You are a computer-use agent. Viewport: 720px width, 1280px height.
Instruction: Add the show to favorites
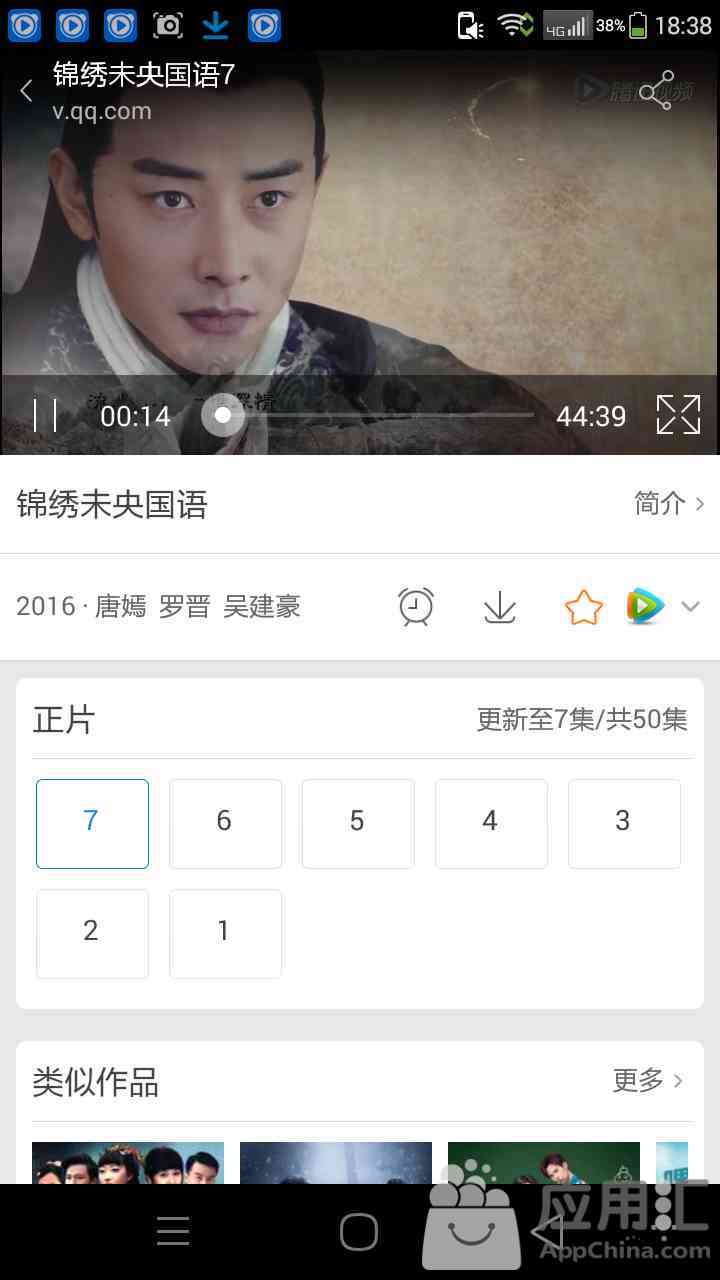(x=583, y=607)
